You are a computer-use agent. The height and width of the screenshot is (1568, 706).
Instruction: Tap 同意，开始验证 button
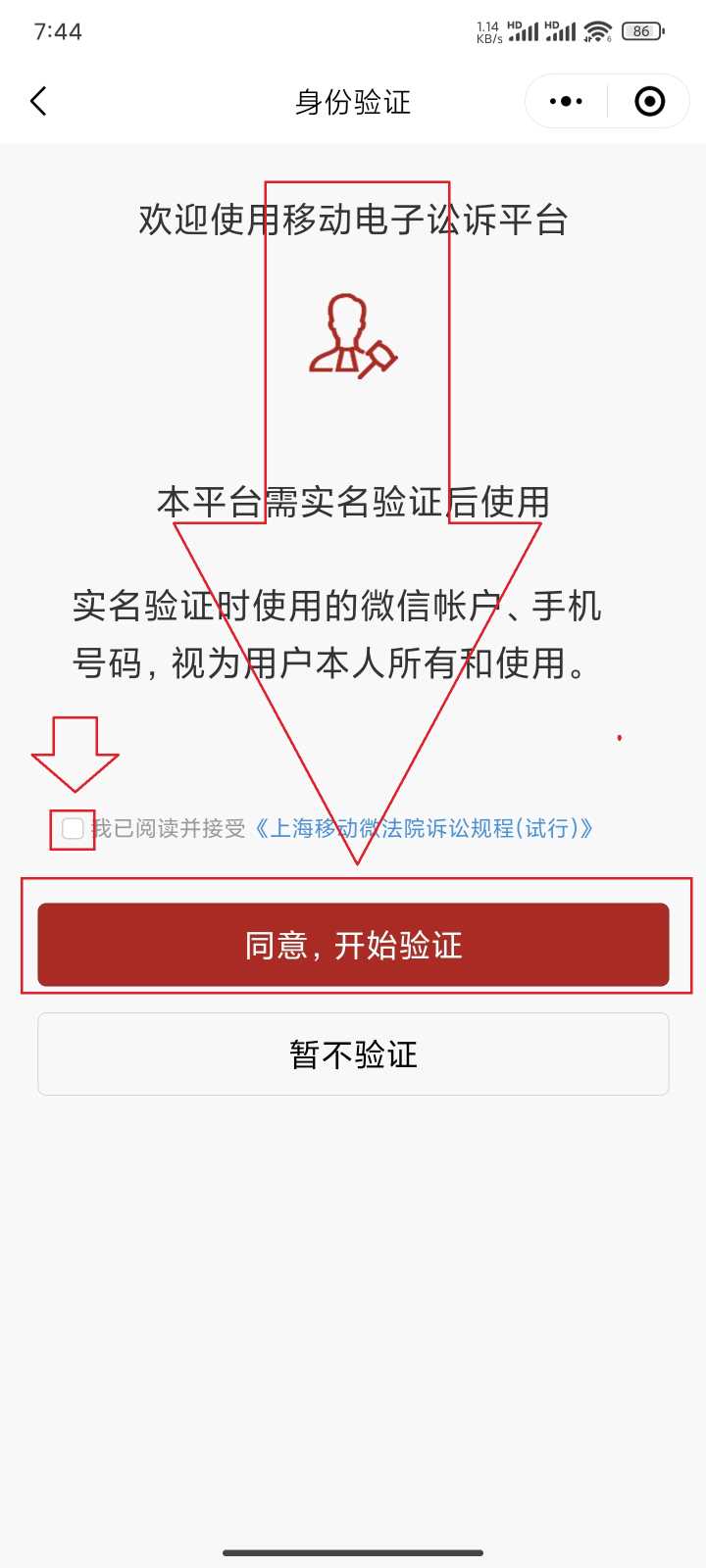pos(353,945)
